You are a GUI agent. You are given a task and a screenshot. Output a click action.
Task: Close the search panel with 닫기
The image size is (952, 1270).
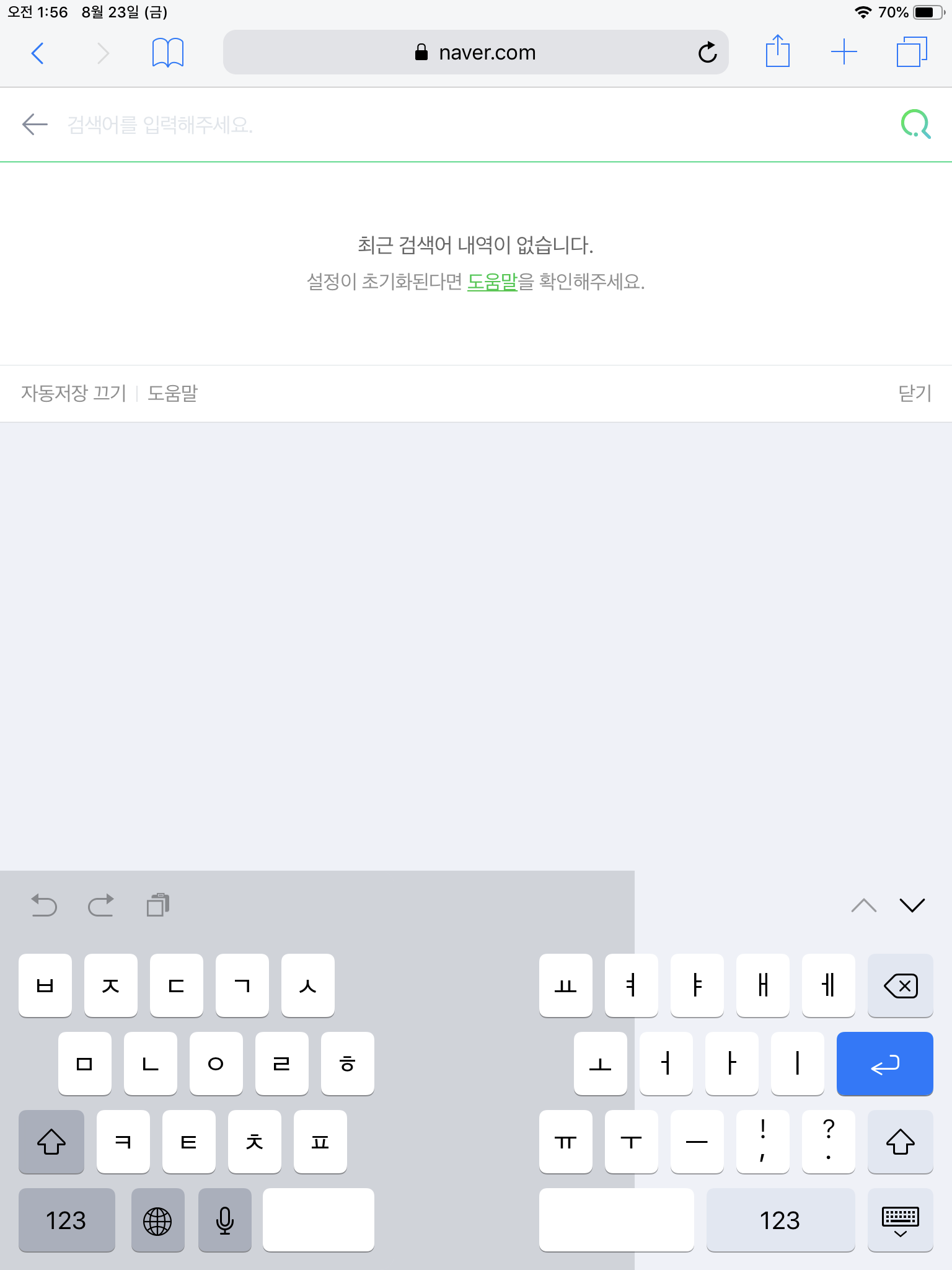tap(914, 393)
